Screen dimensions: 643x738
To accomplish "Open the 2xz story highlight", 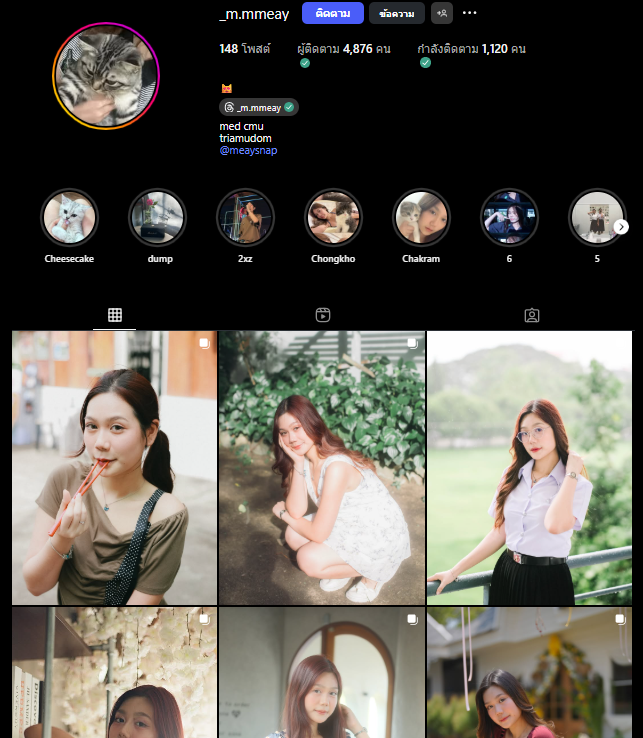I will [x=245, y=218].
